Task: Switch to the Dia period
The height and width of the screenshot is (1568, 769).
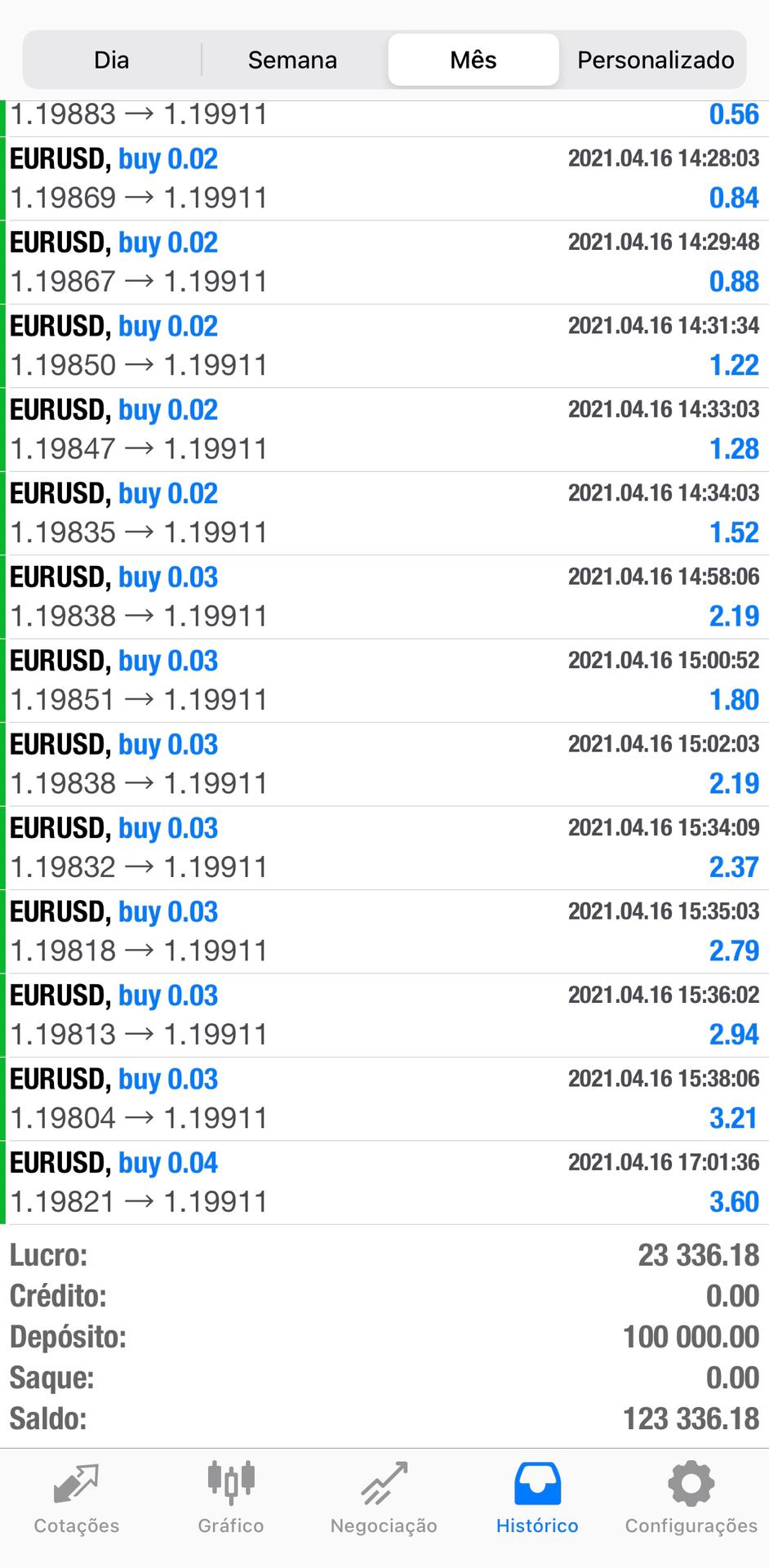Action: pyautogui.click(x=112, y=60)
